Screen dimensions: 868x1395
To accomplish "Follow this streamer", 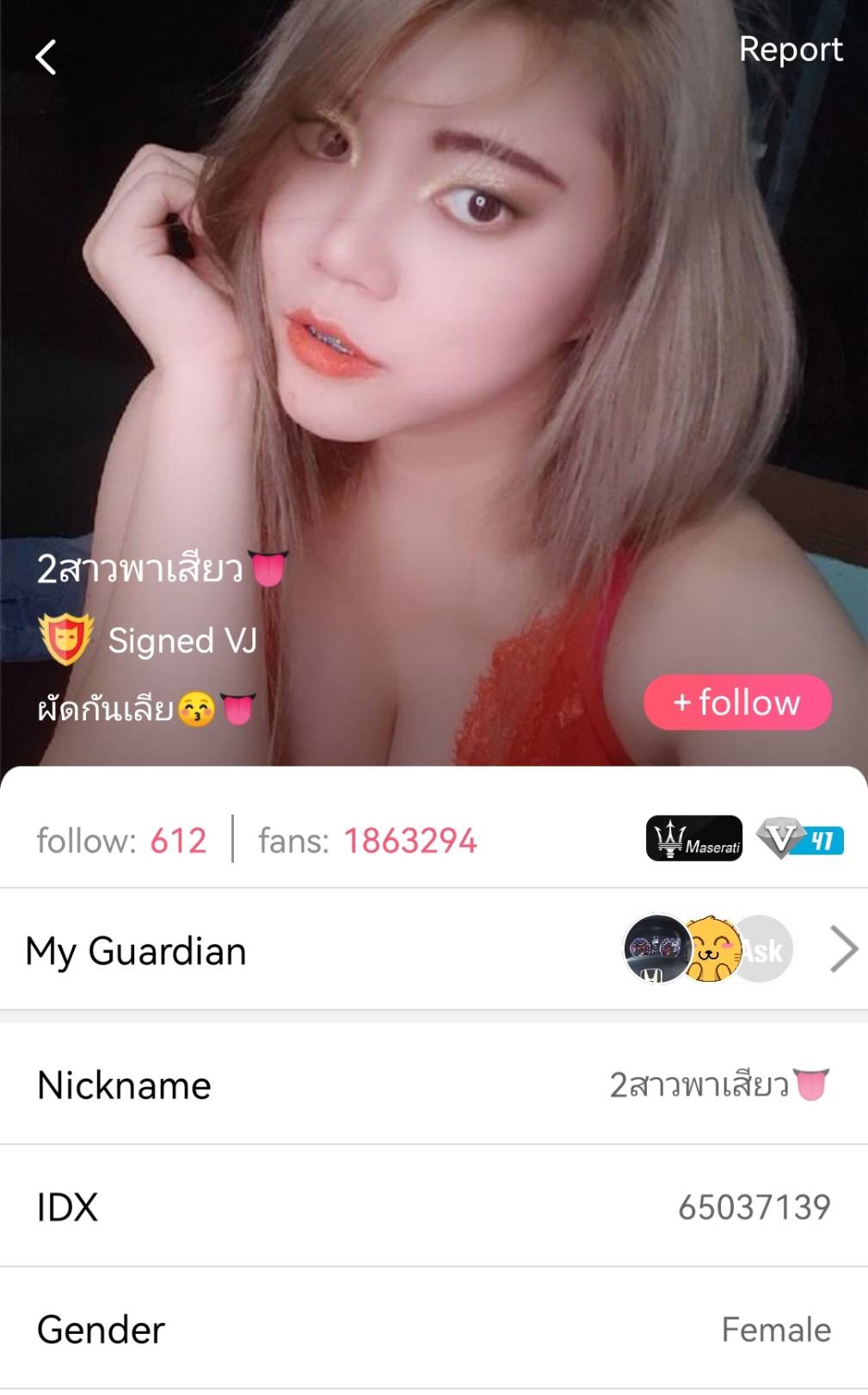I will coord(737,702).
